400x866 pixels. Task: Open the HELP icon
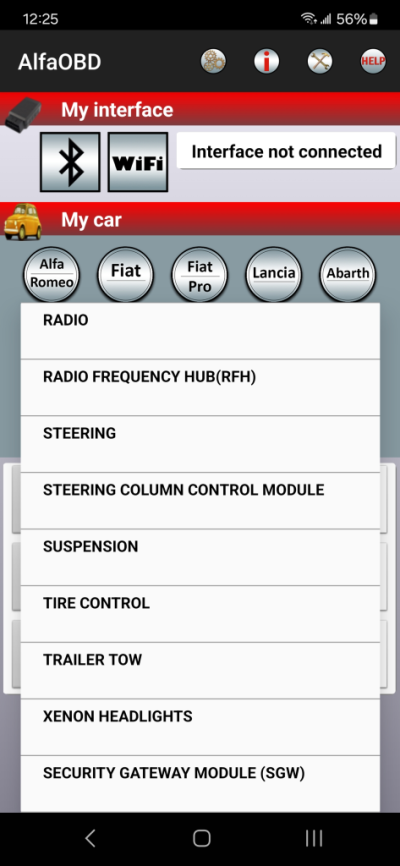(x=373, y=61)
